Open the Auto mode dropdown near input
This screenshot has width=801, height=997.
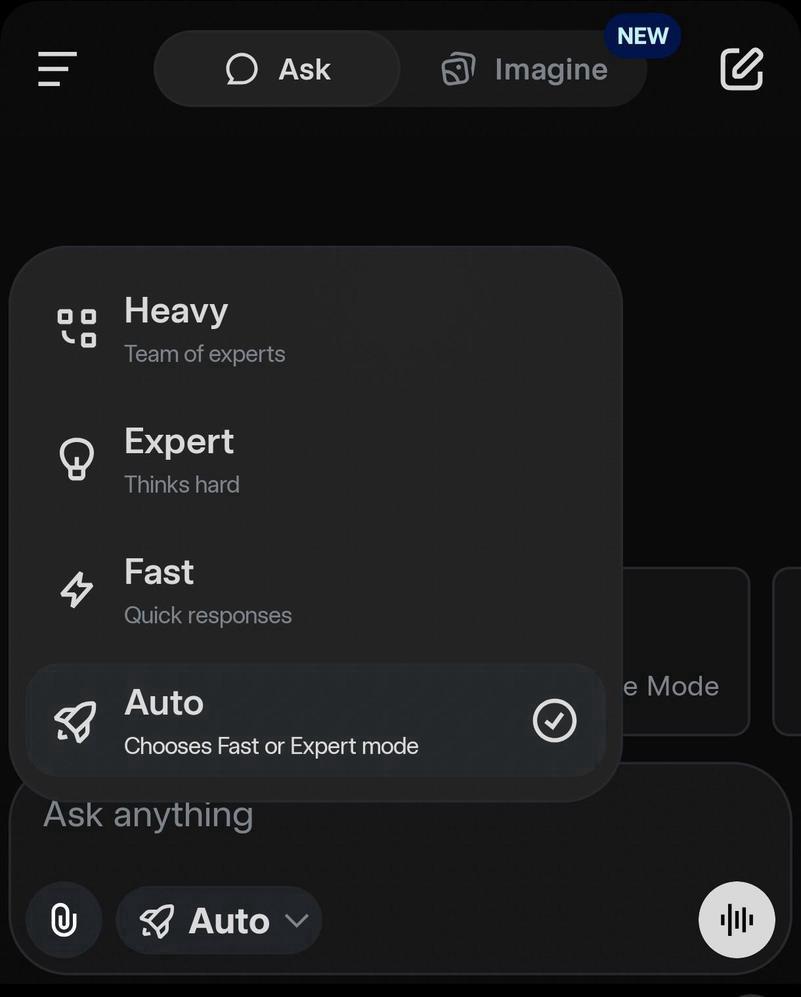(x=218, y=920)
